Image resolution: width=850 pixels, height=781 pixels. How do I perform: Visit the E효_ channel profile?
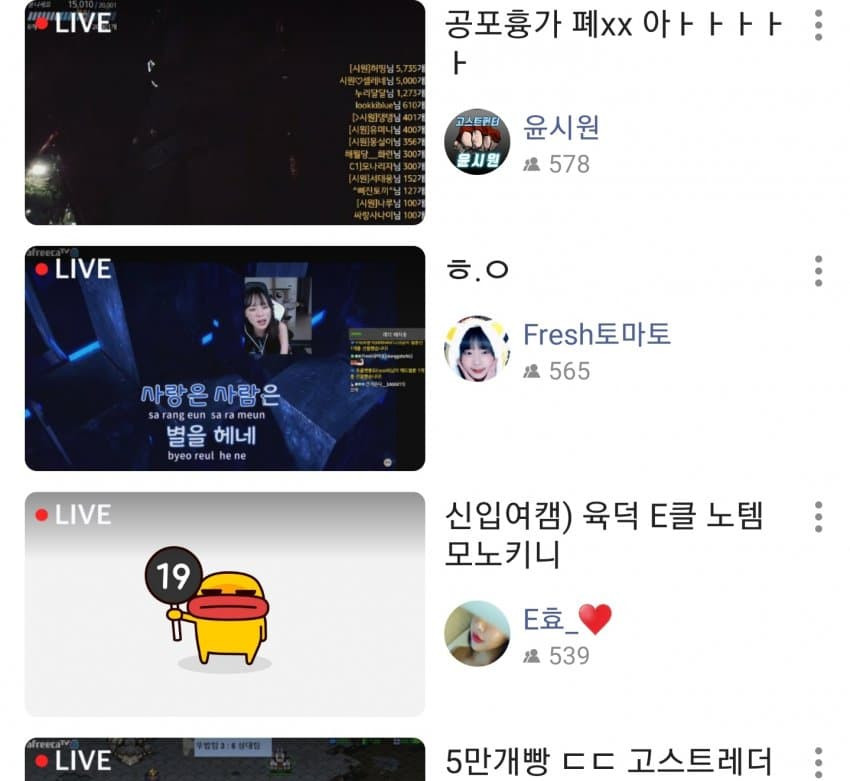coord(477,634)
